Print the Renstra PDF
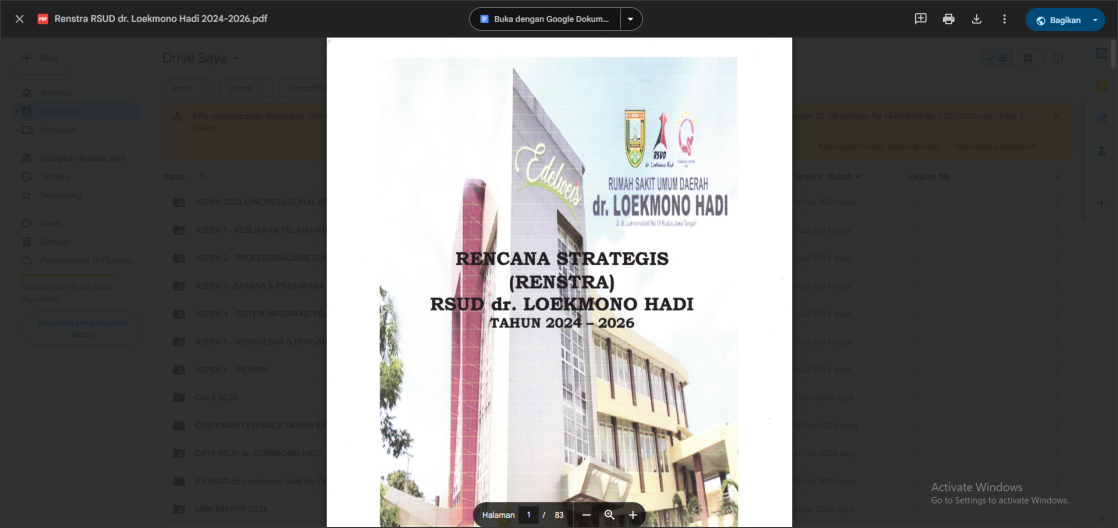 pyautogui.click(x=949, y=19)
